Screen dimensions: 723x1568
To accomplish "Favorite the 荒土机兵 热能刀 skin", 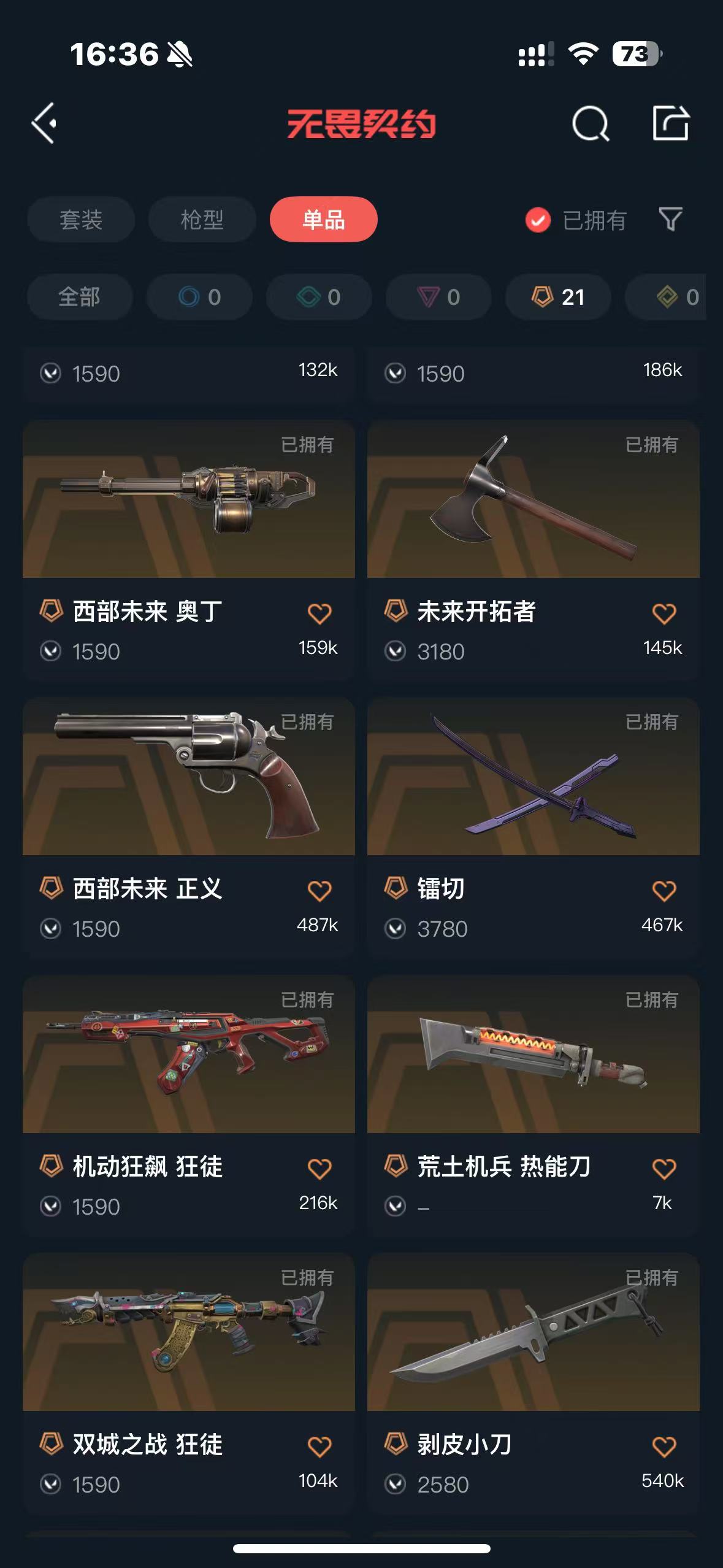I will [x=664, y=1169].
